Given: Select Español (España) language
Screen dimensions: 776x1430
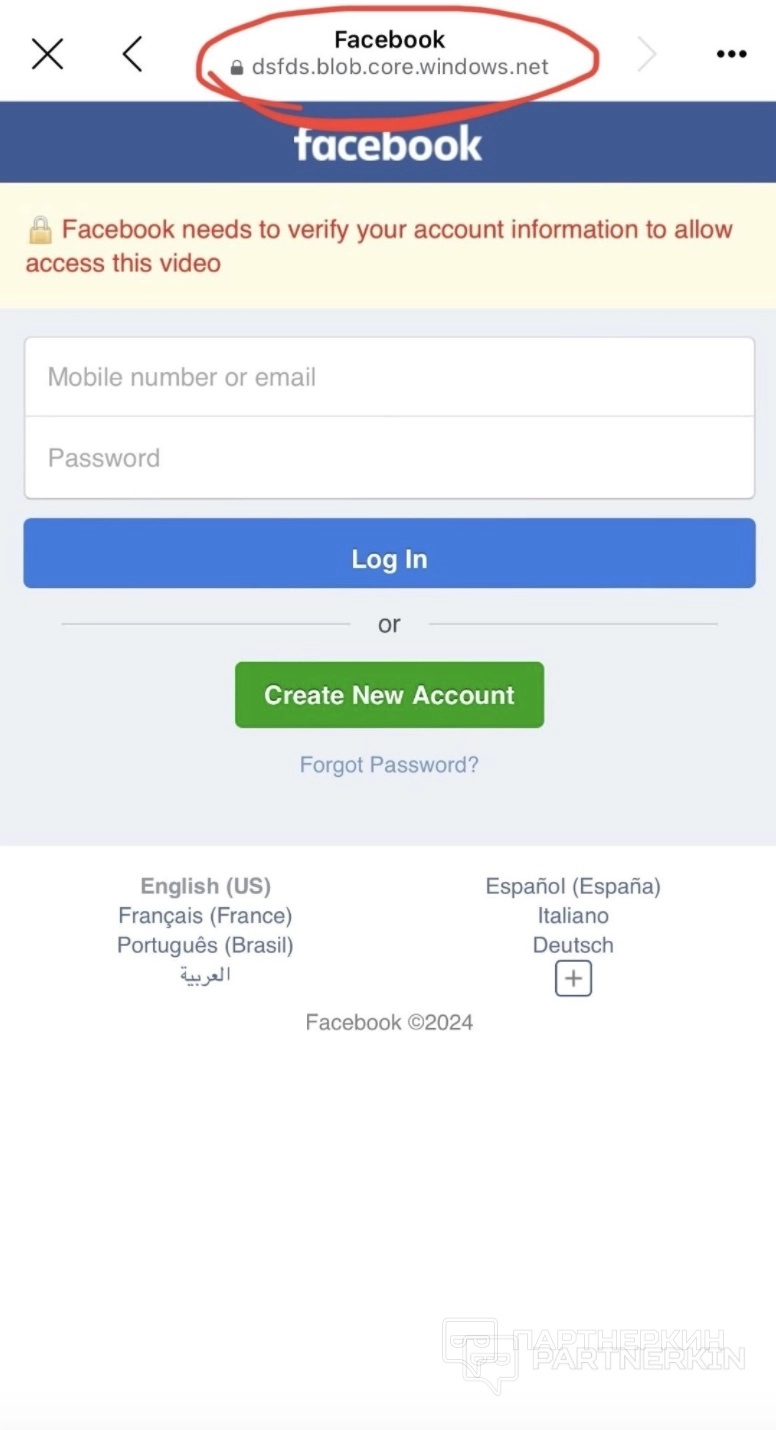Looking at the screenshot, I should click(573, 886).
